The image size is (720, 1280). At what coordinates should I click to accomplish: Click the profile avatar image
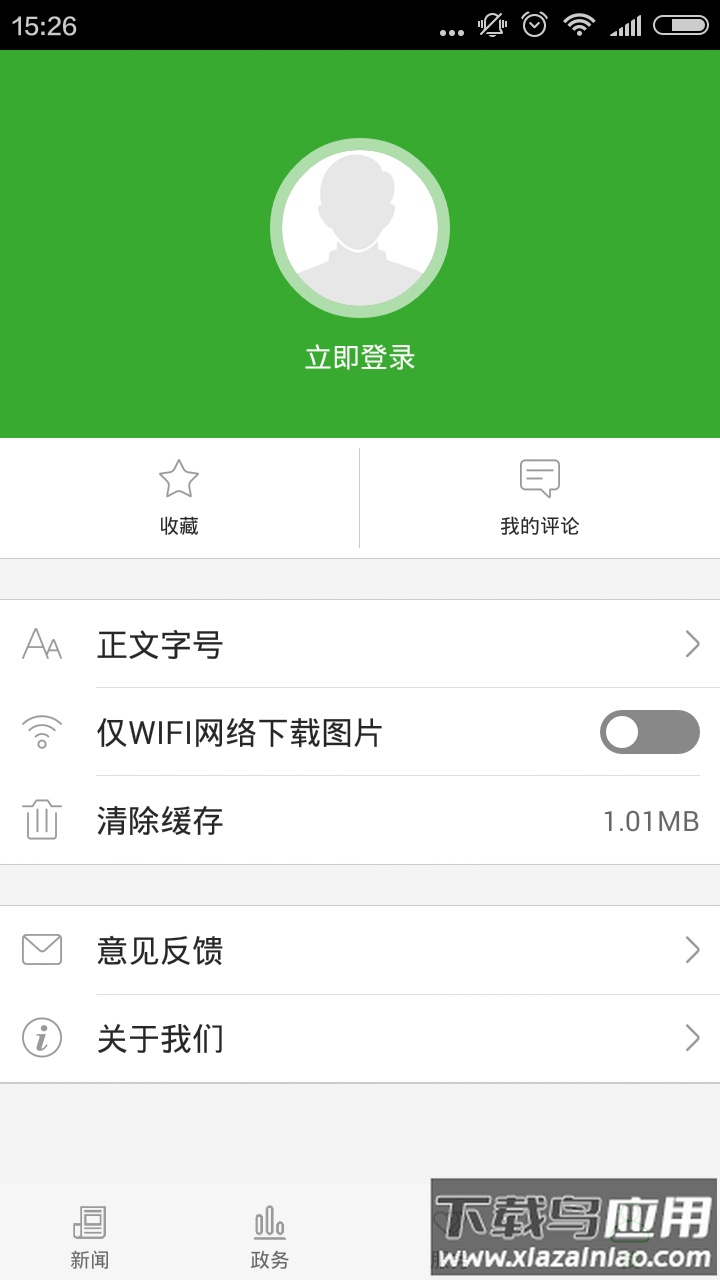360,227
